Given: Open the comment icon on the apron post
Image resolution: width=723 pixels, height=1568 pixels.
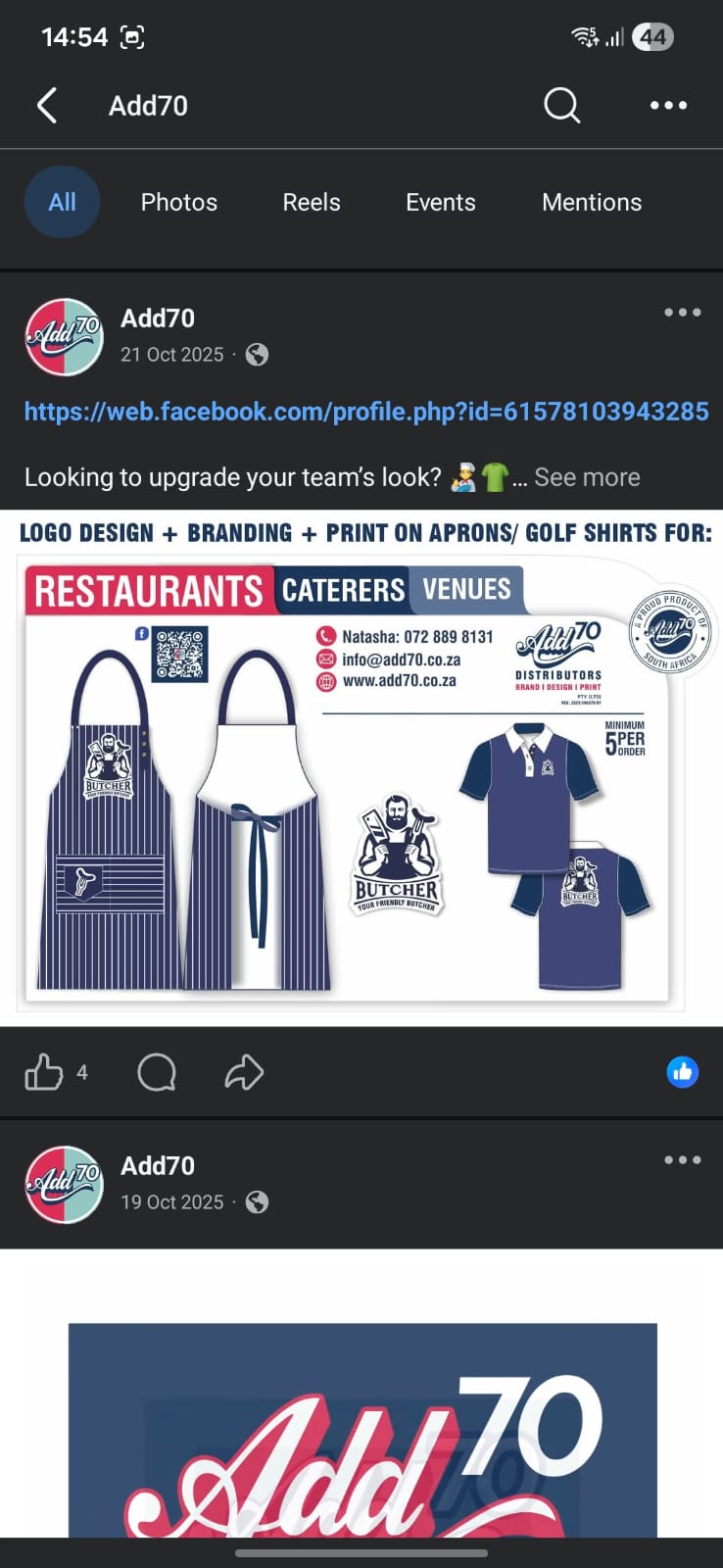Looking at the screenshot, I should [156, 1072].
